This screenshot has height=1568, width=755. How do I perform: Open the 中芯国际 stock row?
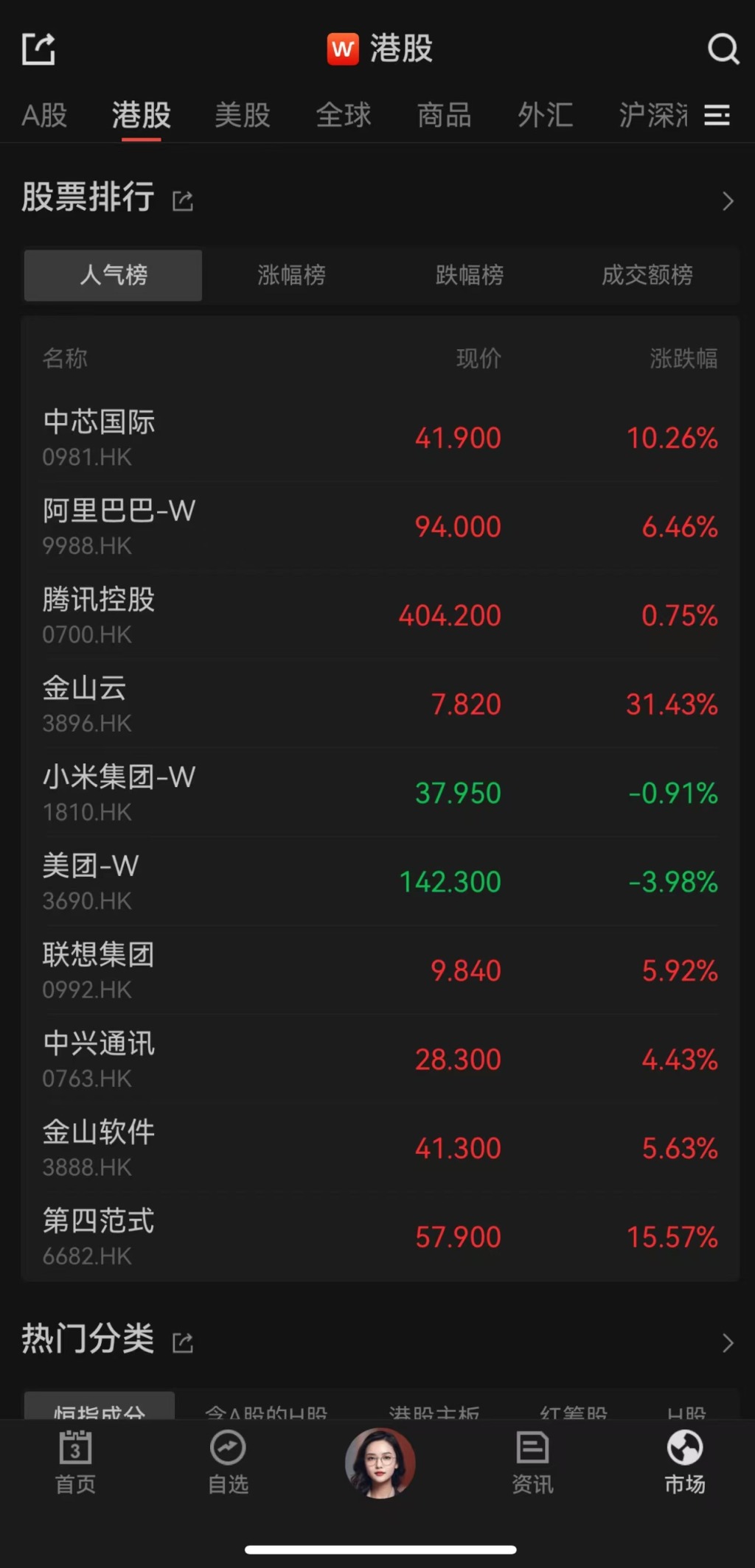[x=380, y=438]
